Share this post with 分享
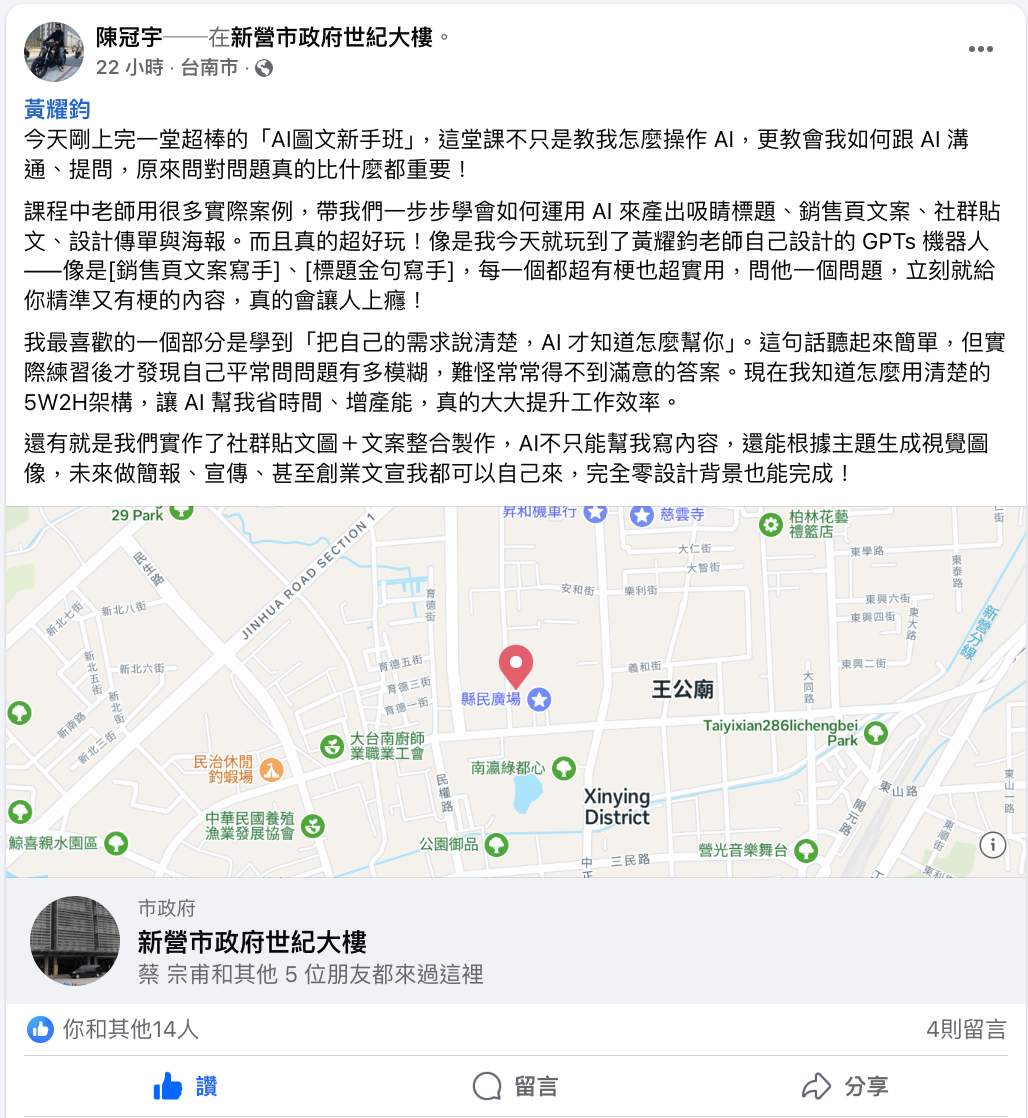1028x1118 pixels. pos(845,1086)
